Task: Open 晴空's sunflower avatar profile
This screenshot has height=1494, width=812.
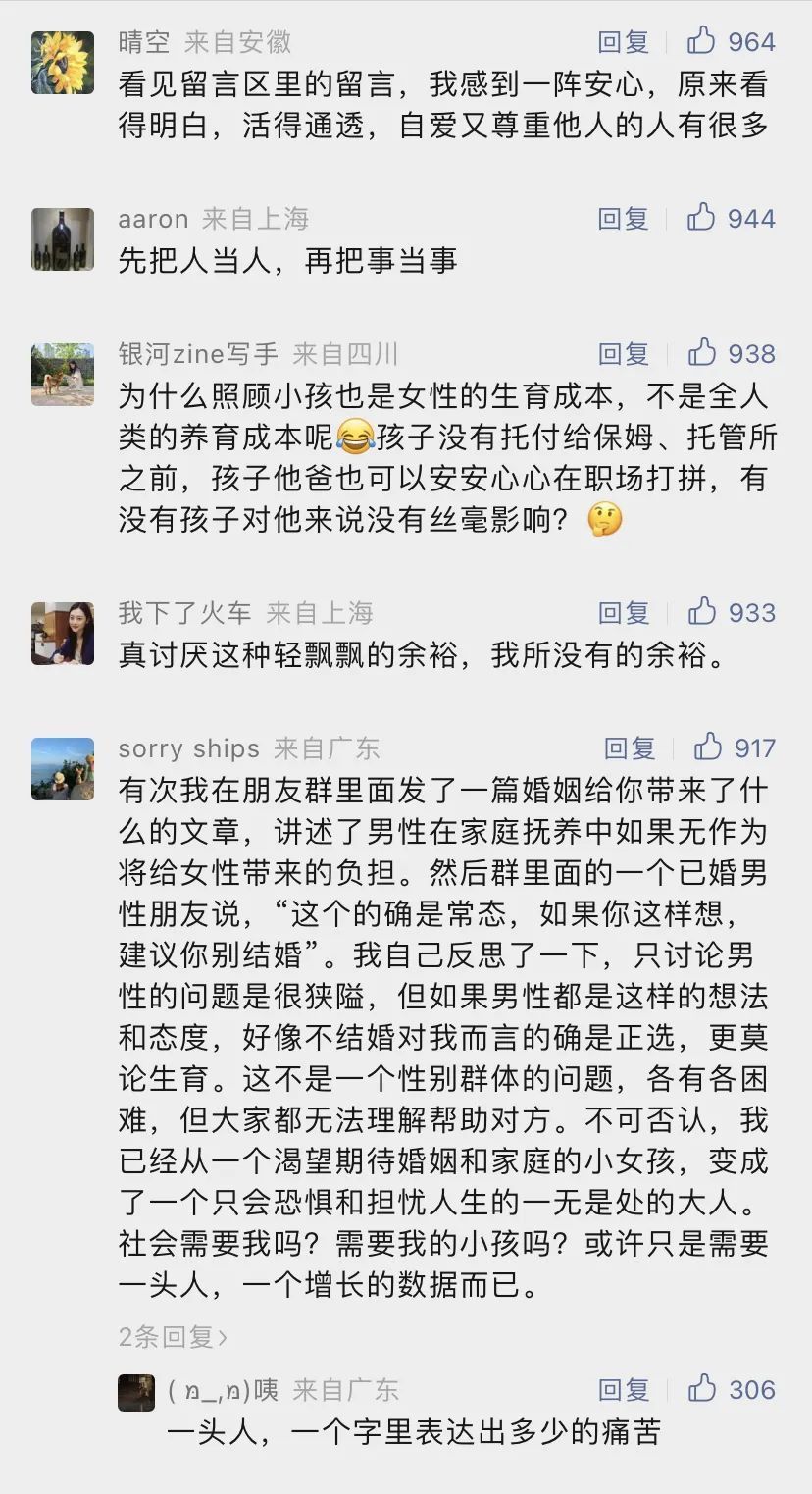Action: click(63, 63)
